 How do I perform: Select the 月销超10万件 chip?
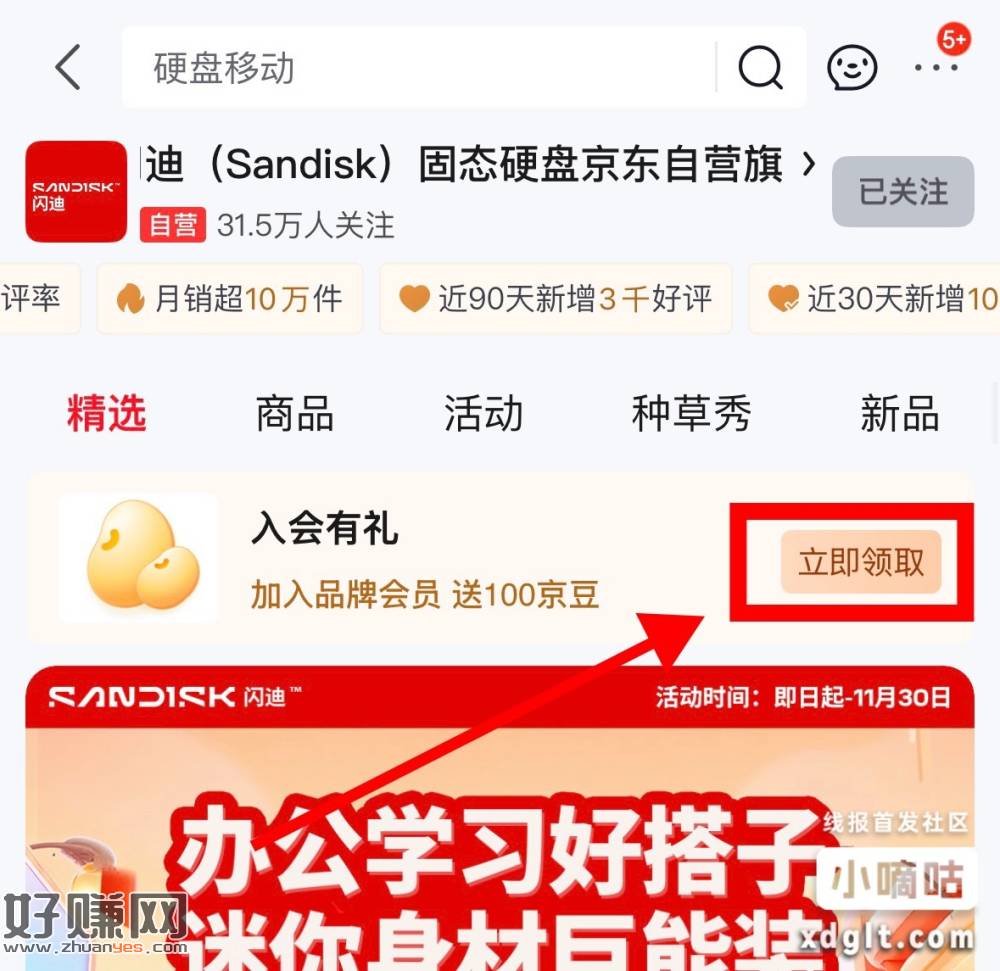coord(230,298)
